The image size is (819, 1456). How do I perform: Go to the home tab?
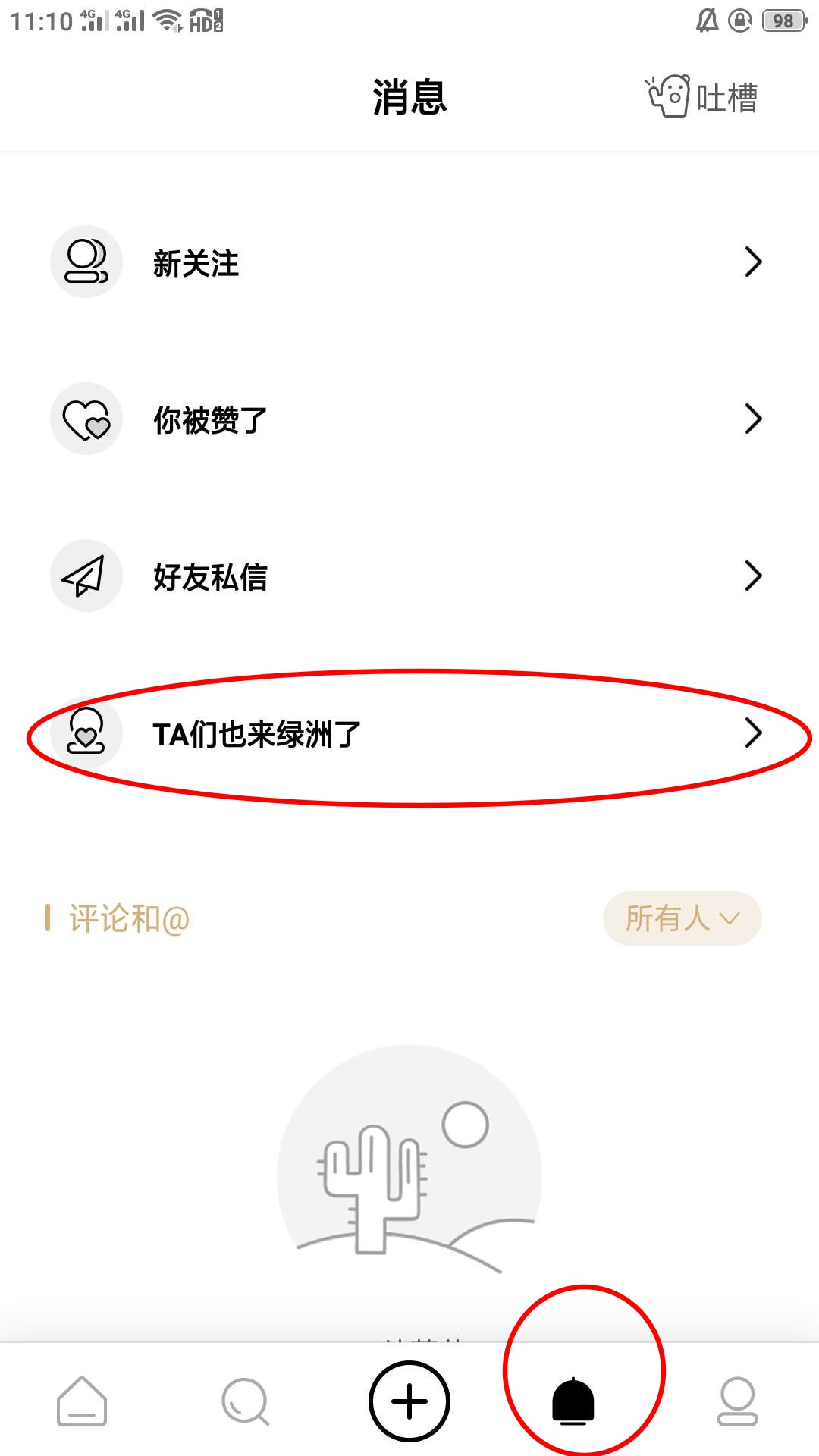(82, 1401)
